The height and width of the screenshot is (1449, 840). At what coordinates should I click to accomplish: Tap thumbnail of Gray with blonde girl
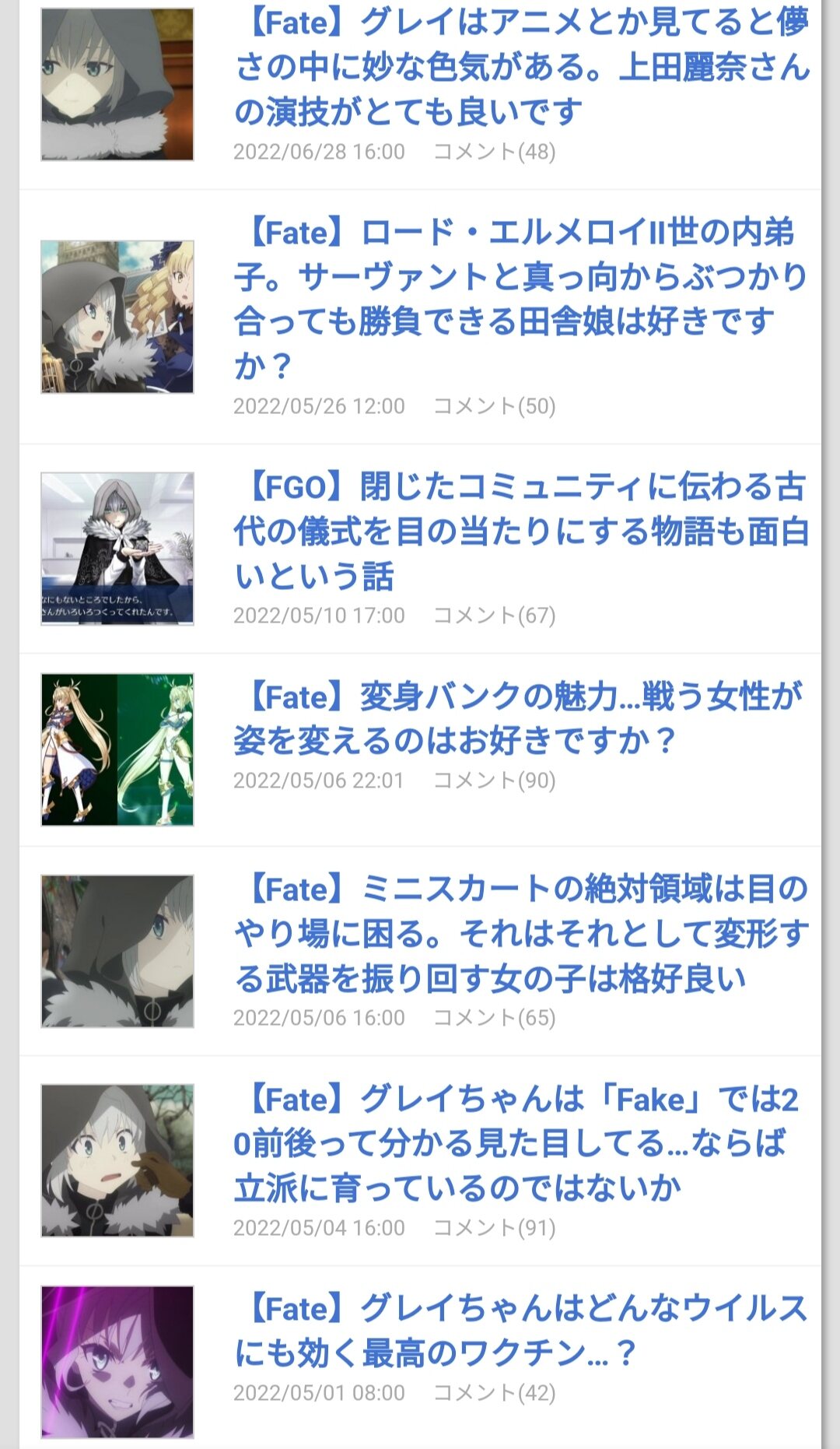click(x=117, y=317)
